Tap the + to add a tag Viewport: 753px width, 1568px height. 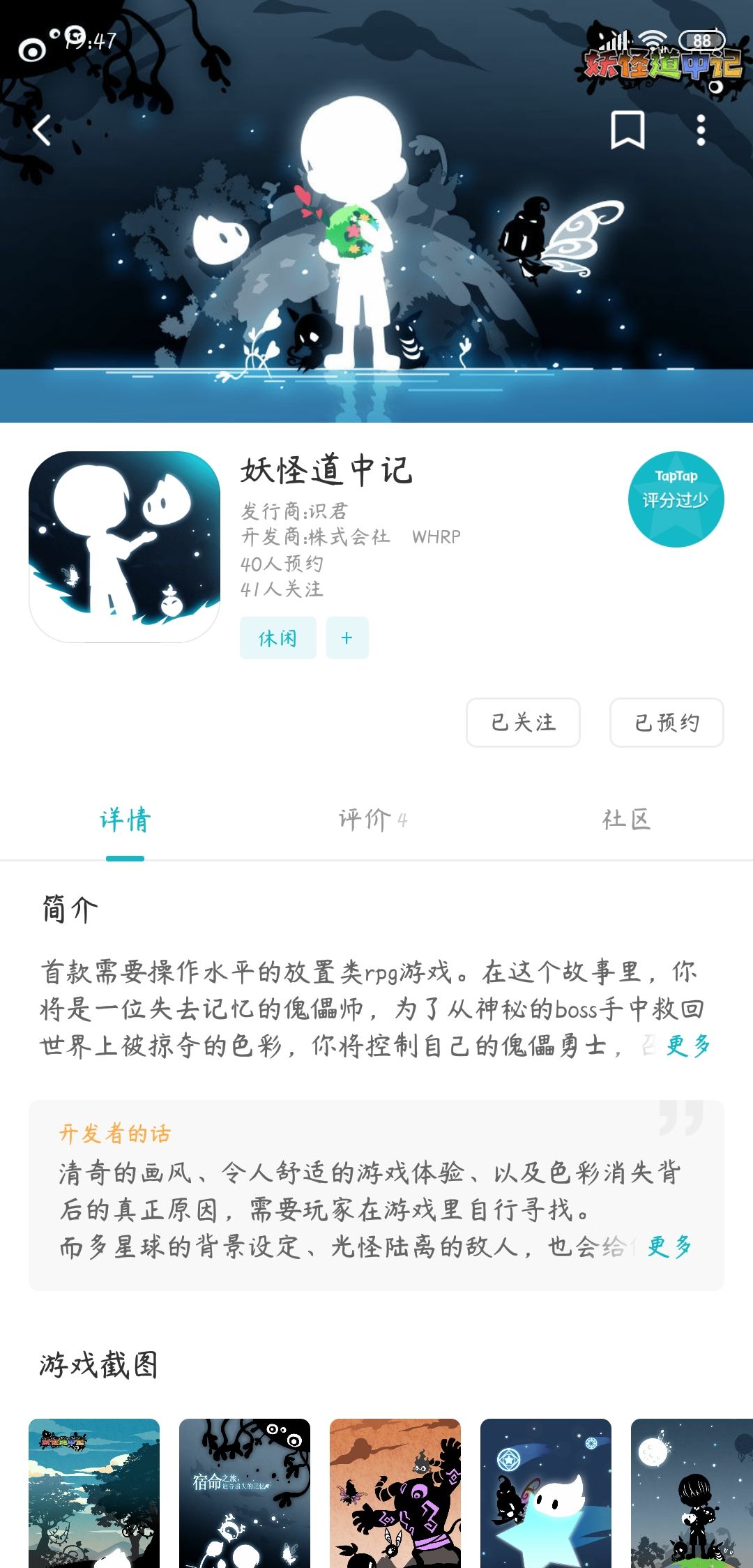point(347,637)
